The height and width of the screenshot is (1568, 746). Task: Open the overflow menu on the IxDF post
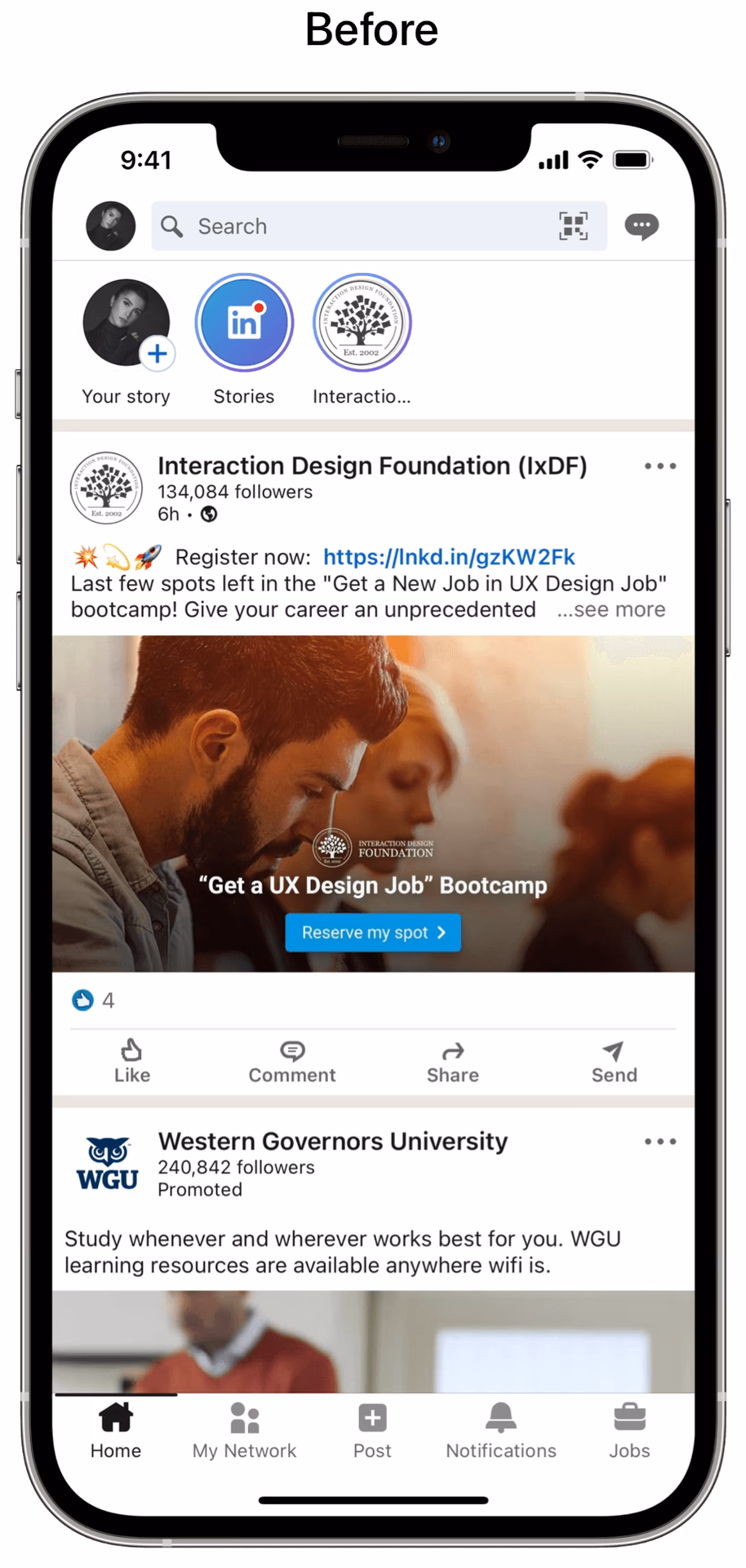click(x=660, y=465)
